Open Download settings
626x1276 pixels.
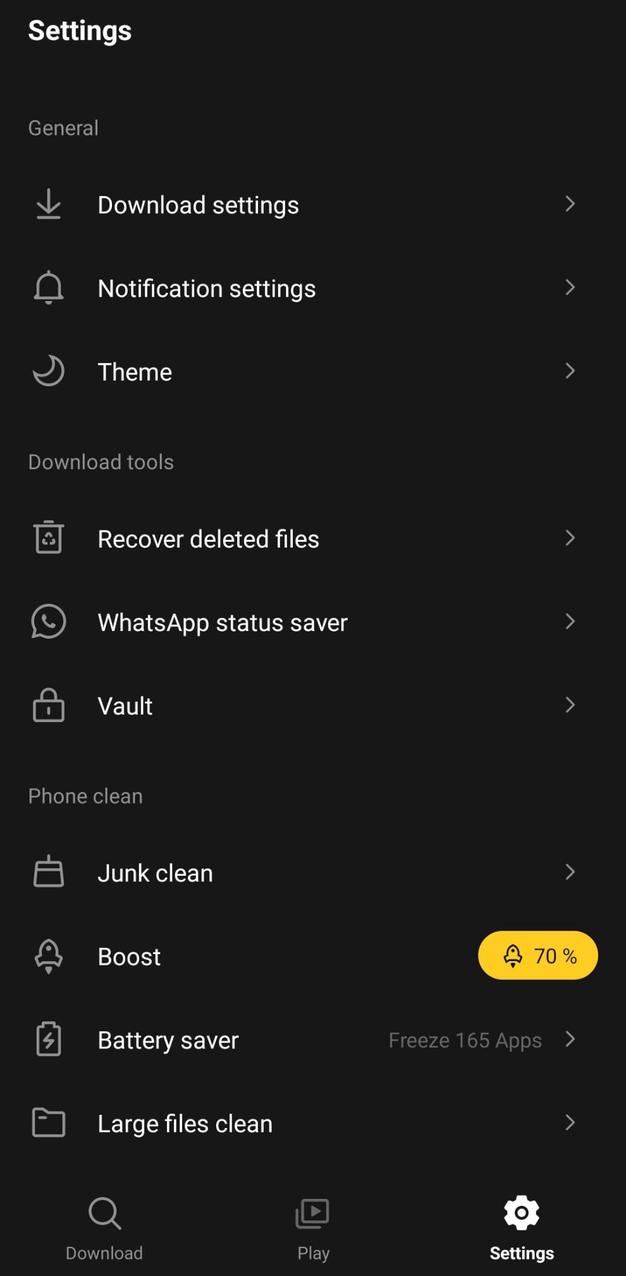click(198, 205)
